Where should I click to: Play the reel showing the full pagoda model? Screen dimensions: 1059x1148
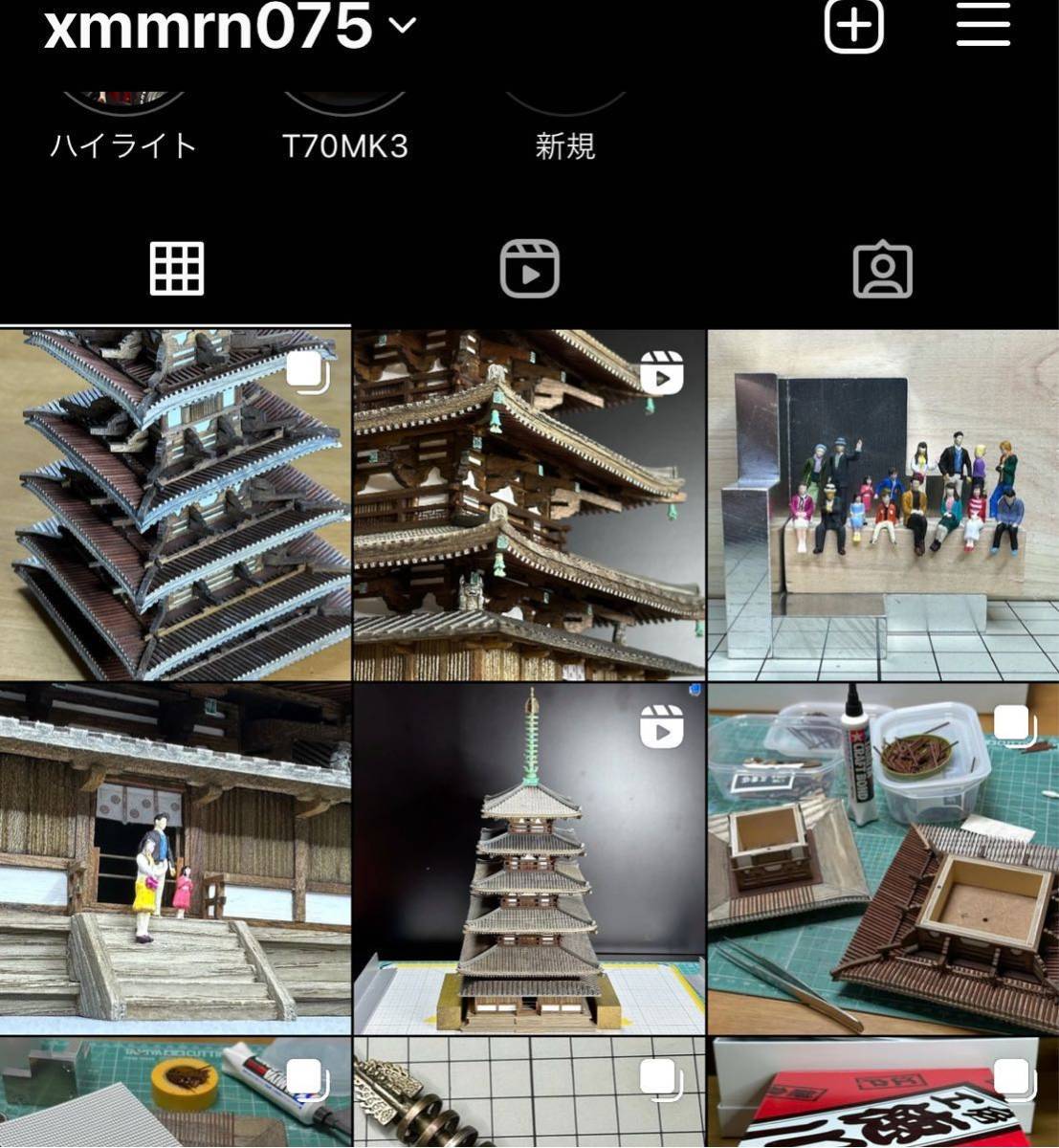click(x=529, y=857)
